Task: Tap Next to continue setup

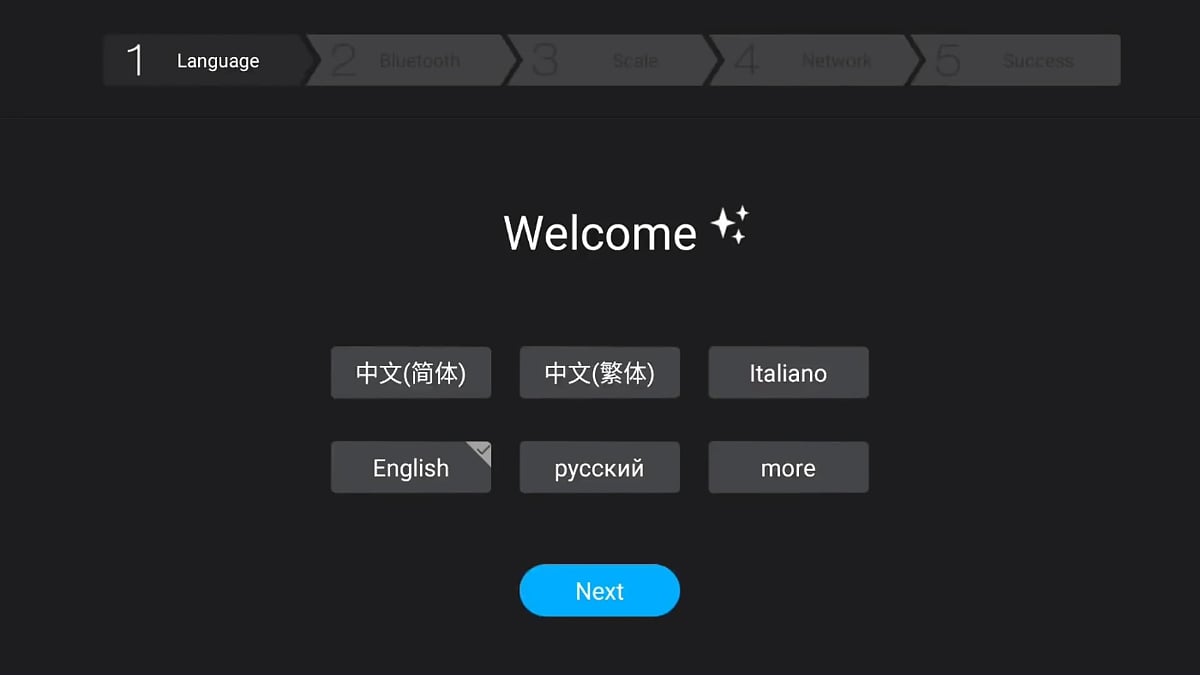Action: (x=600, y=591)
